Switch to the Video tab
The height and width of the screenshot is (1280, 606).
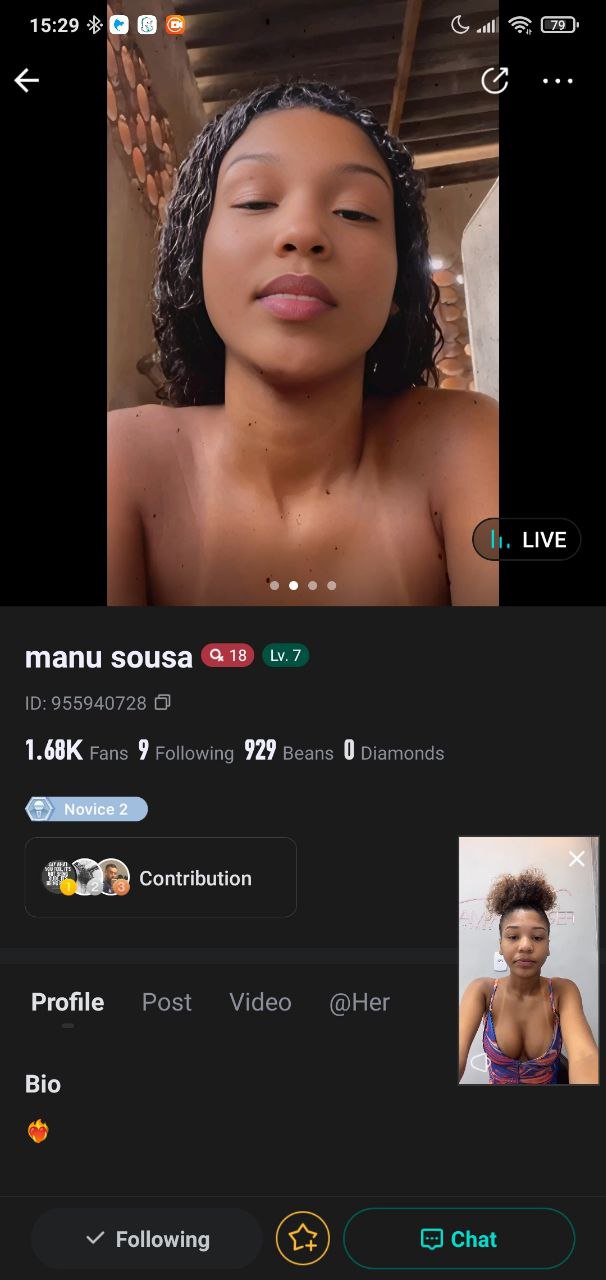[260, 1002]
